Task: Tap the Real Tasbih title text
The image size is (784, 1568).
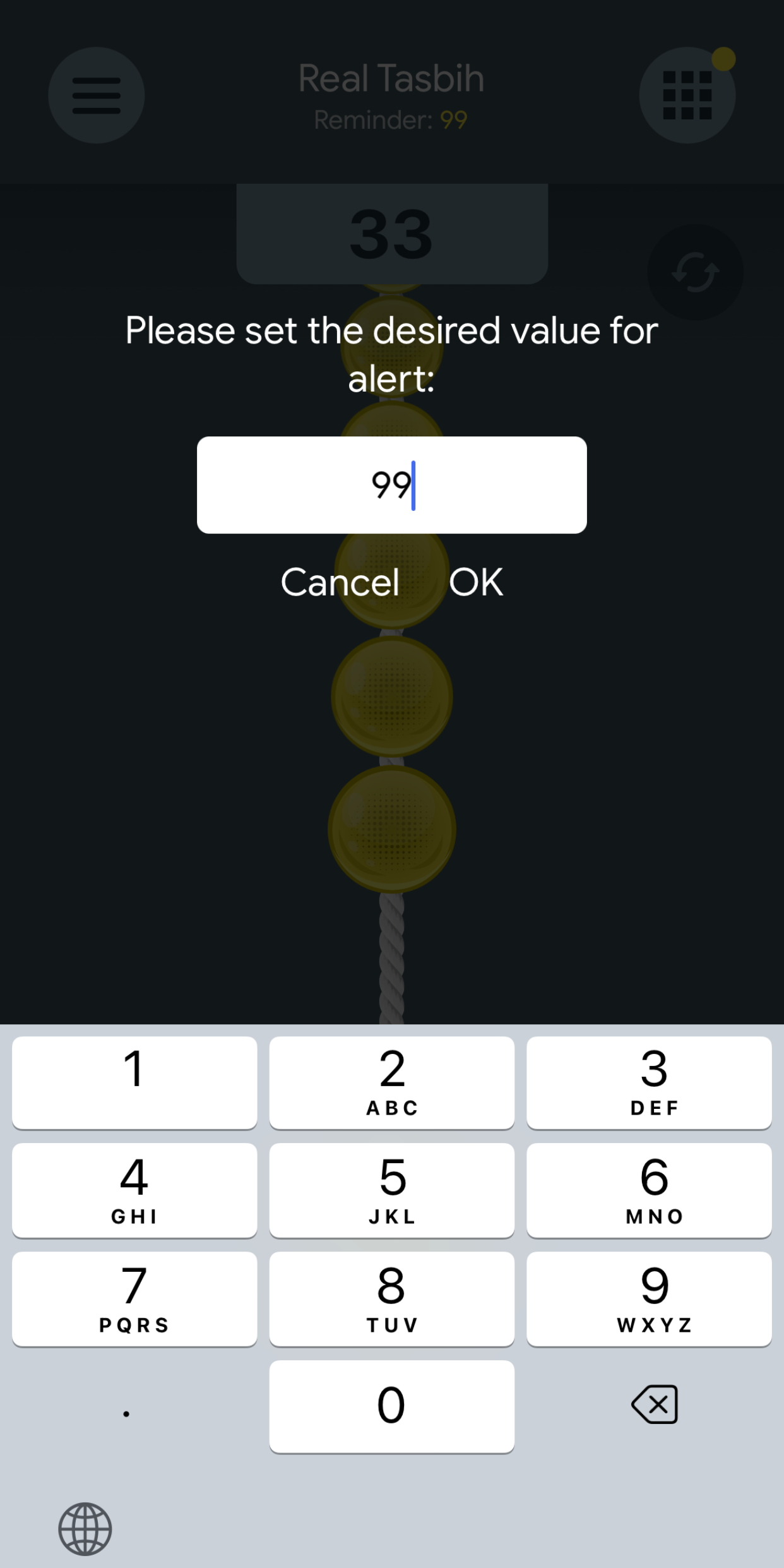Action: 391,78
